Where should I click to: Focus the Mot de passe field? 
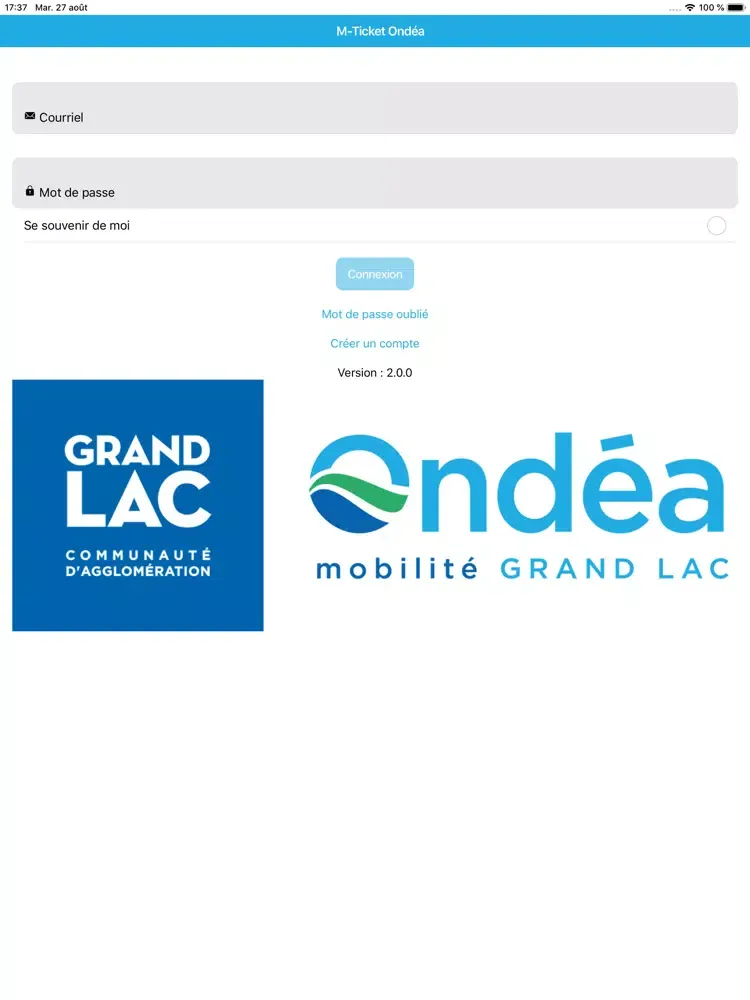[375, 183]
